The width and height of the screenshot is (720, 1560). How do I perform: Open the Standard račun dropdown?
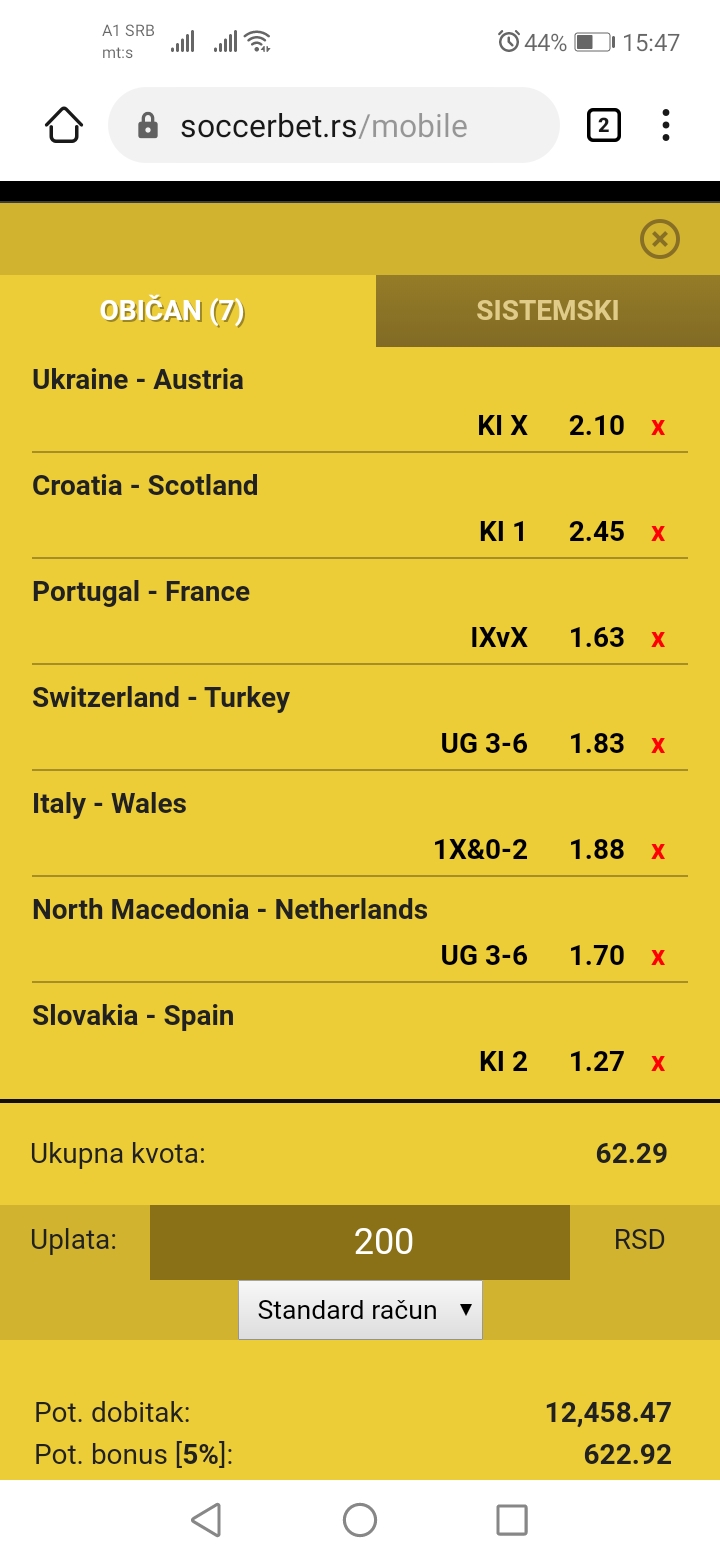tap(360, 1310)
